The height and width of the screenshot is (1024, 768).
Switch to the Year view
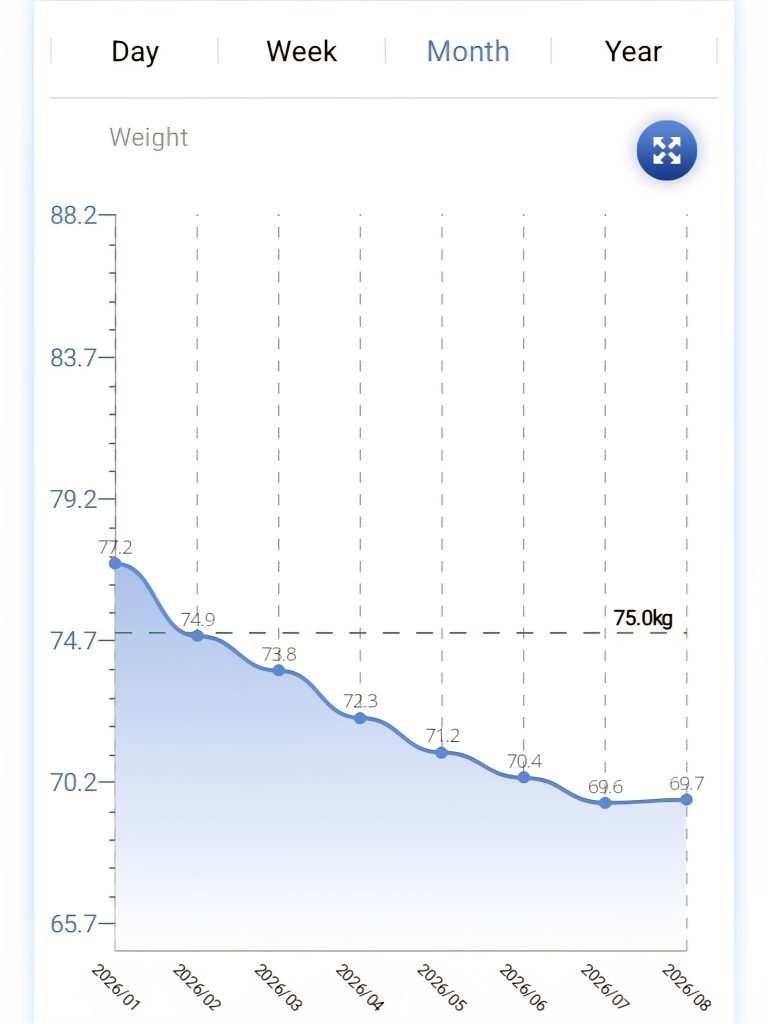click(x=633, y=52)
